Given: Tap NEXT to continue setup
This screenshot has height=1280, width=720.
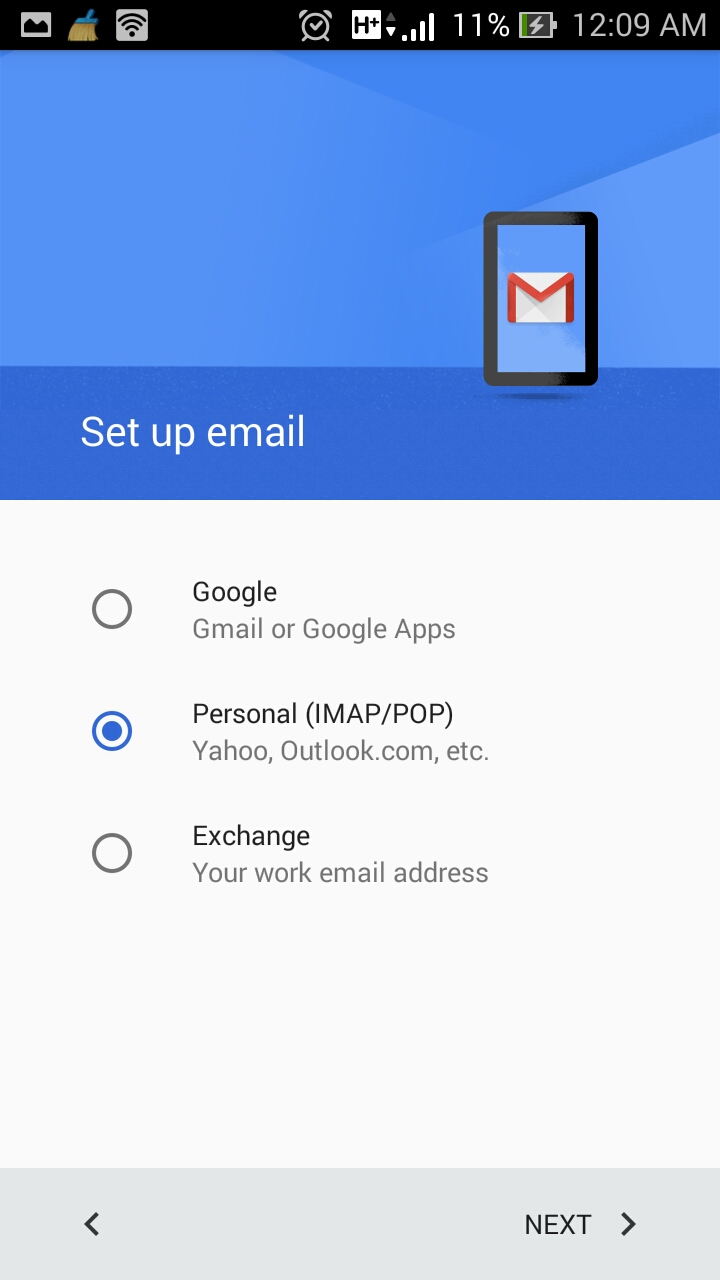Looking at the screenshot, I should [x=580, y=1224].
